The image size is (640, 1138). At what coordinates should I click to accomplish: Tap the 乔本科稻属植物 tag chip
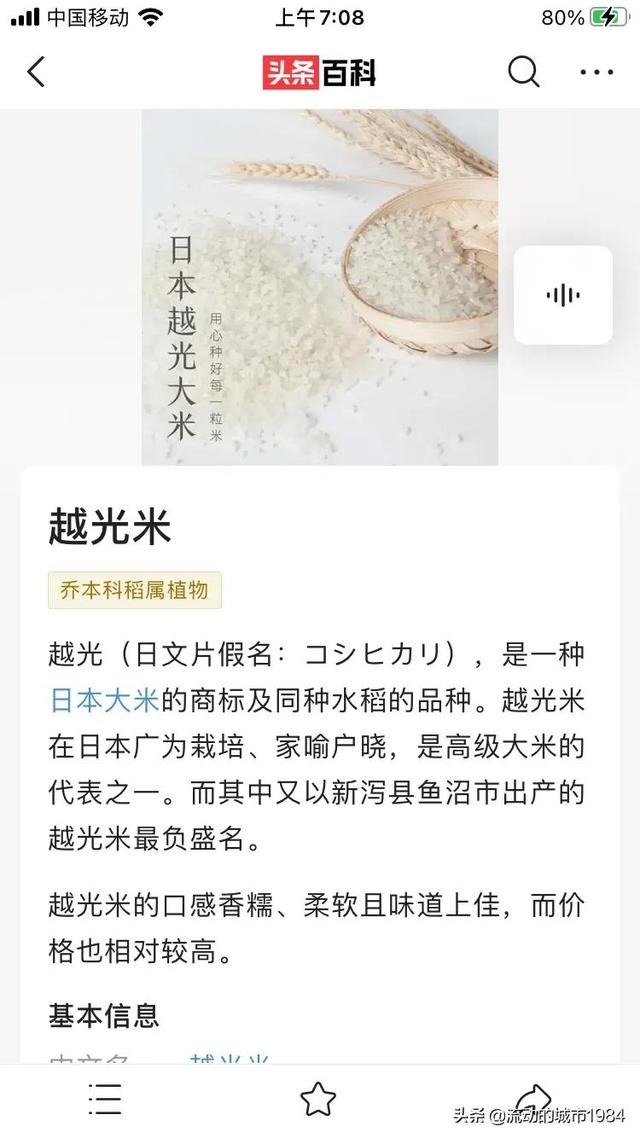coord(134,590)
